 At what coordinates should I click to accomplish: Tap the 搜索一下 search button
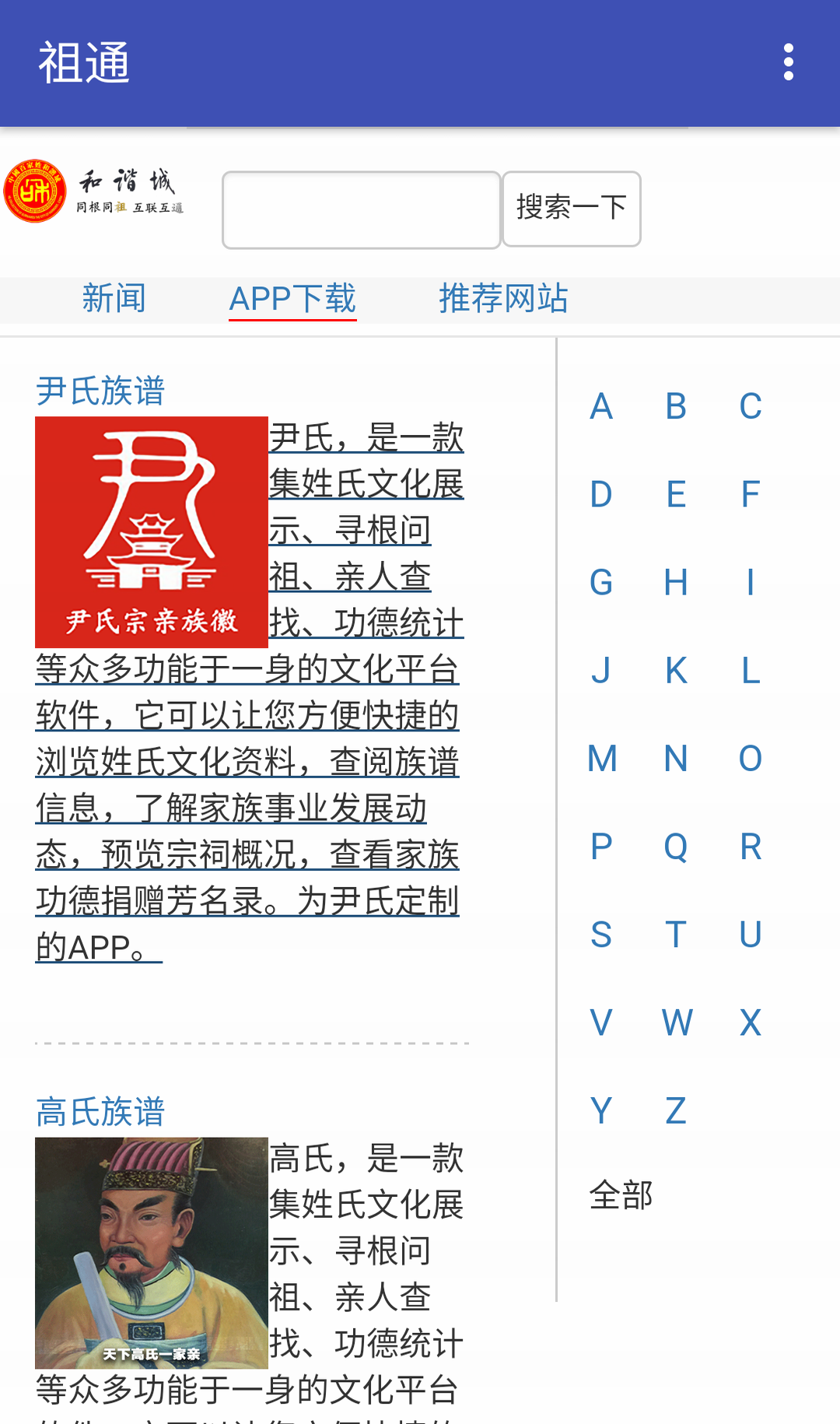(571, 209)
